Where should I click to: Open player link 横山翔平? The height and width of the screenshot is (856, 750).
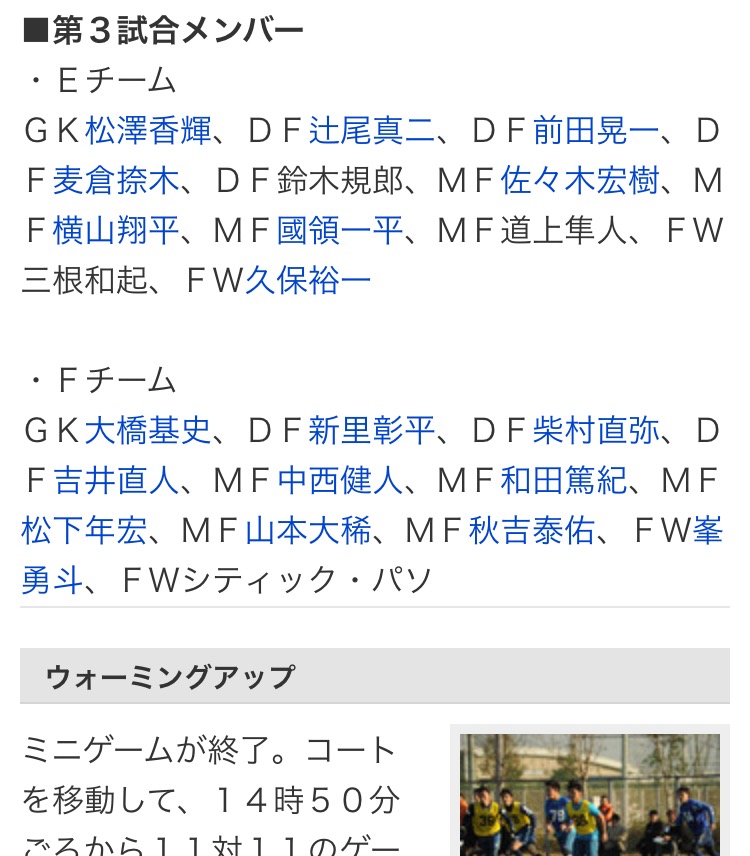[116, 231]
